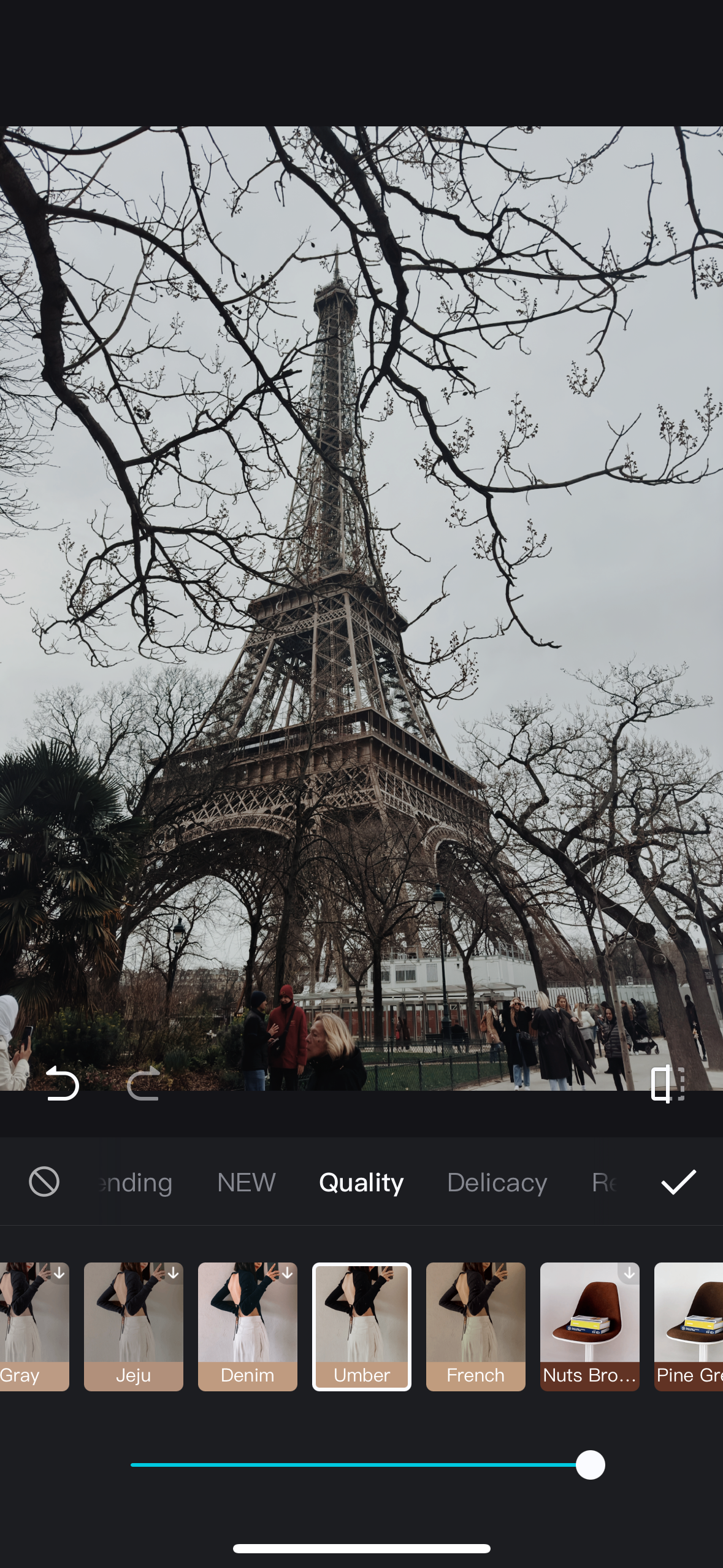Apply the Denim filter

click(x=248, y=1326)
